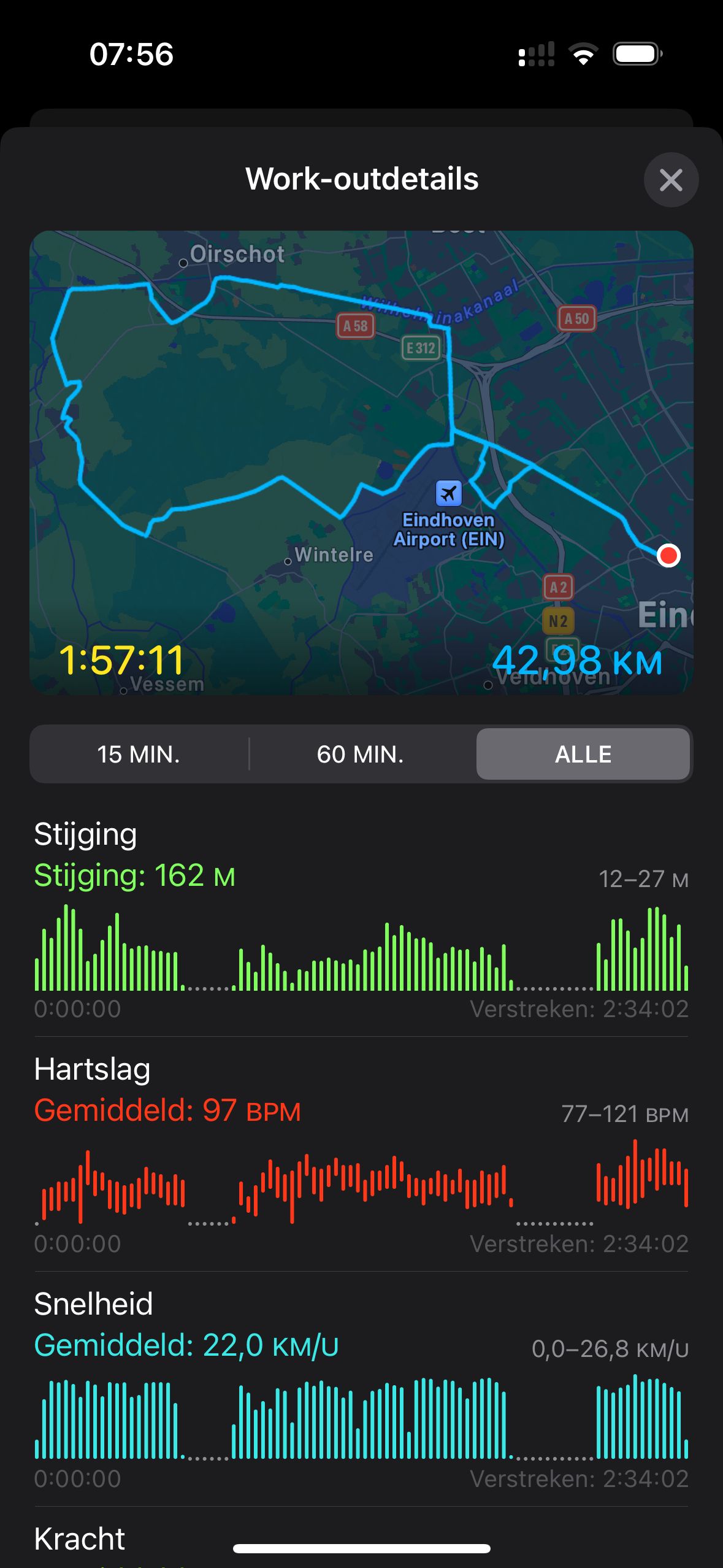Close the Work-outdetails sheet
The height and width of the screenshot is (1568, 723).
670,180
